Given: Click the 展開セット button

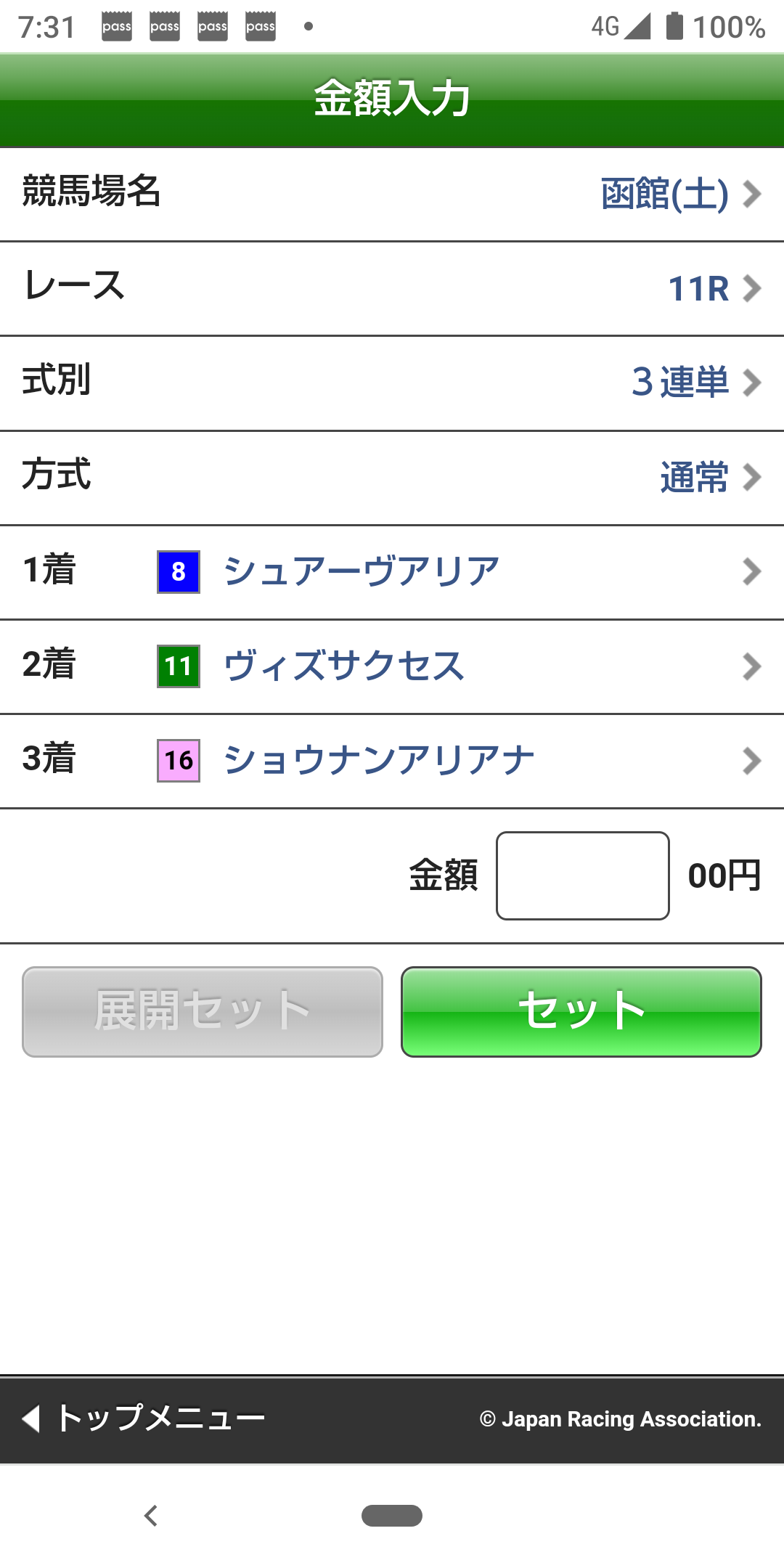Looking at the screenshot, I should (201, 1009).
